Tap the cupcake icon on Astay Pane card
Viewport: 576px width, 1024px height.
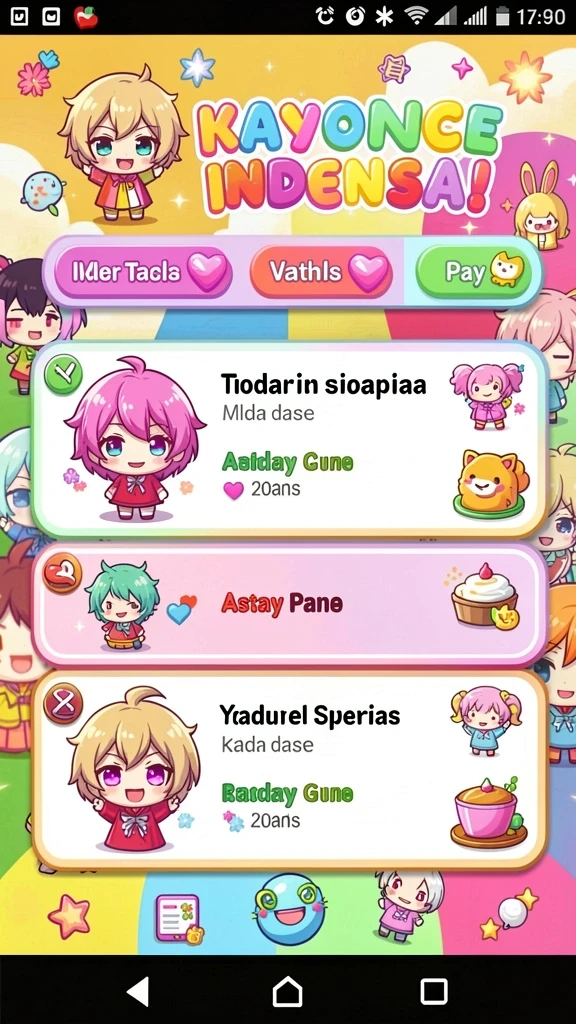[485, 596]
